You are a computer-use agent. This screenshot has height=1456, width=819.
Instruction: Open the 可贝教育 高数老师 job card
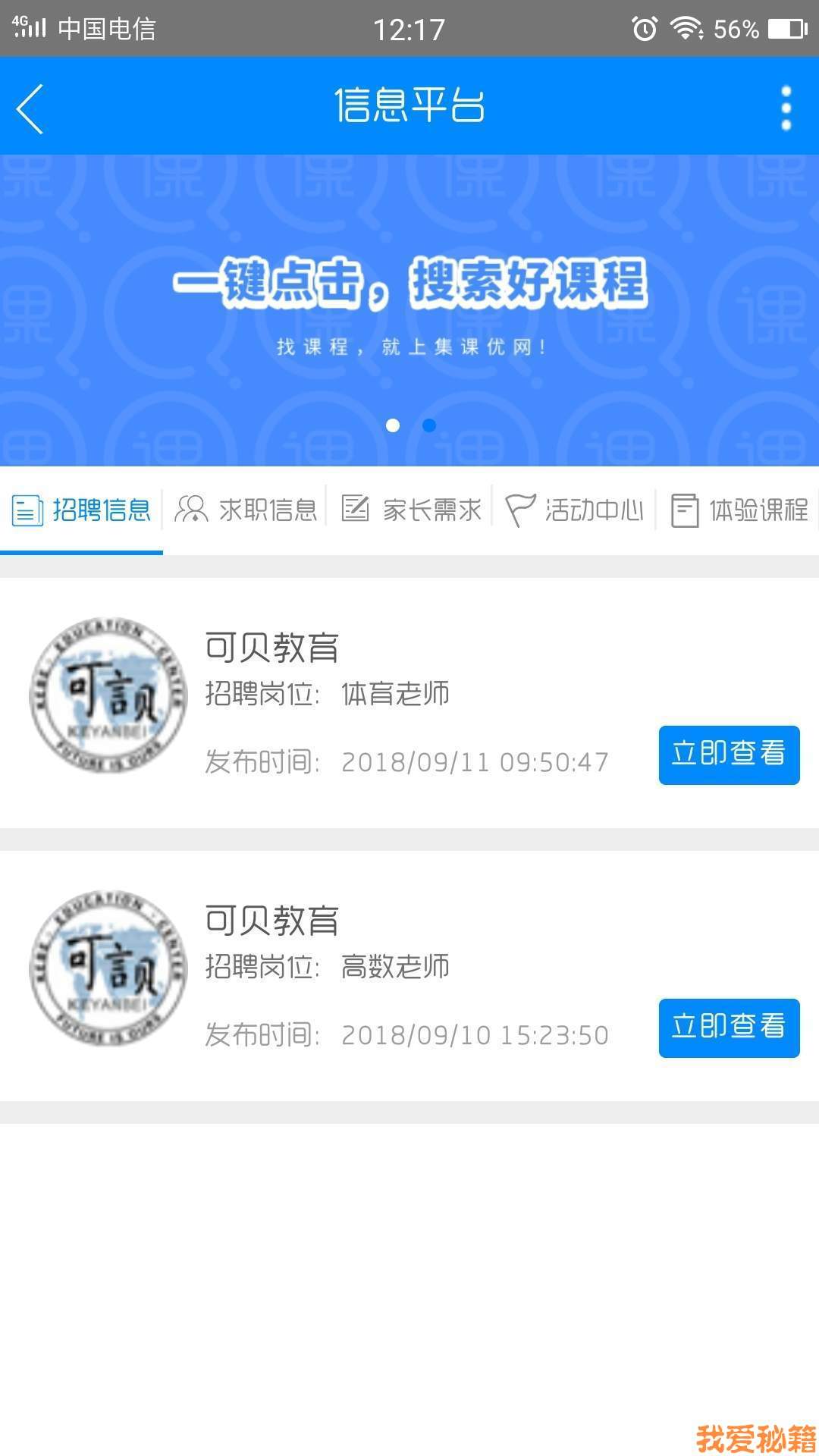click(x=379, y=940)
